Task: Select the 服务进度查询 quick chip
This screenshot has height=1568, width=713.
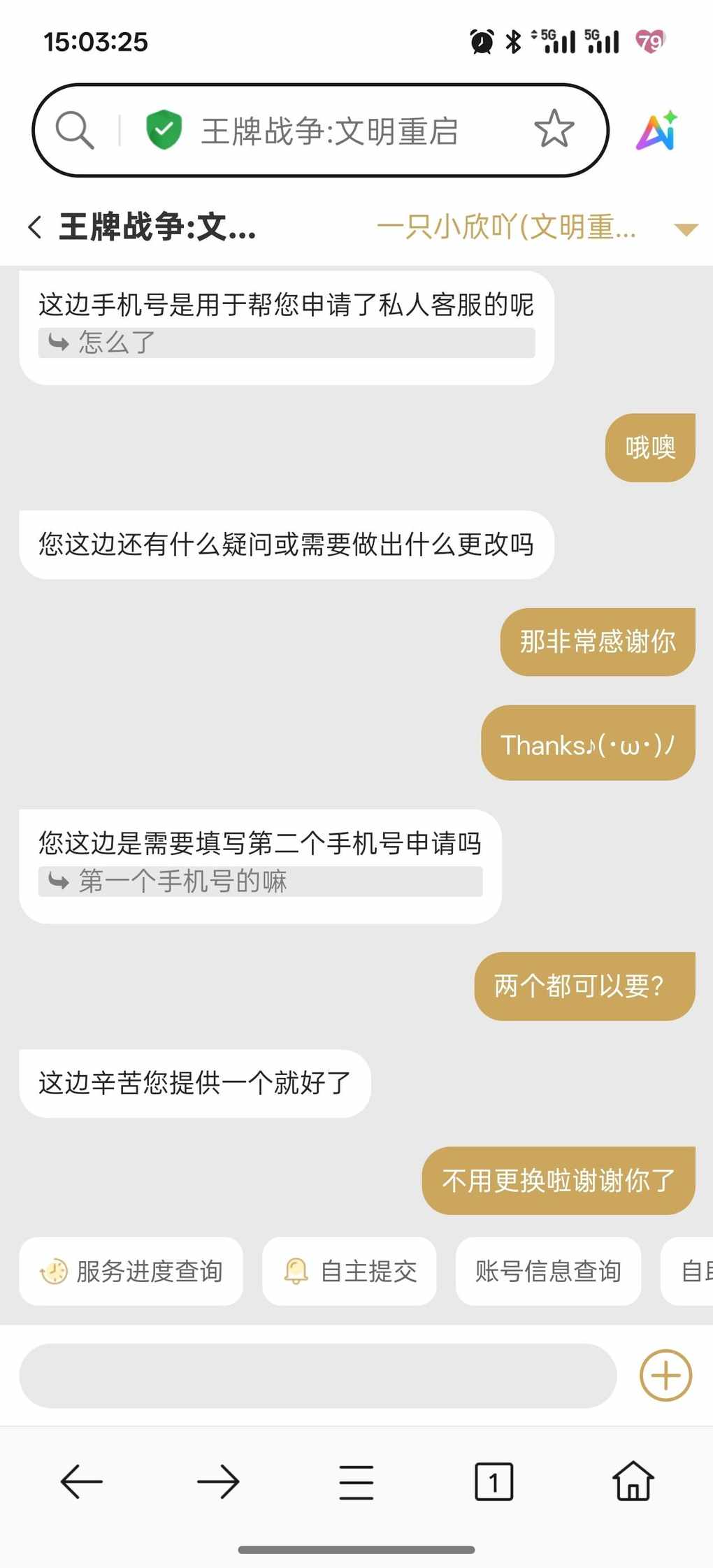Action: [131, 1271]
